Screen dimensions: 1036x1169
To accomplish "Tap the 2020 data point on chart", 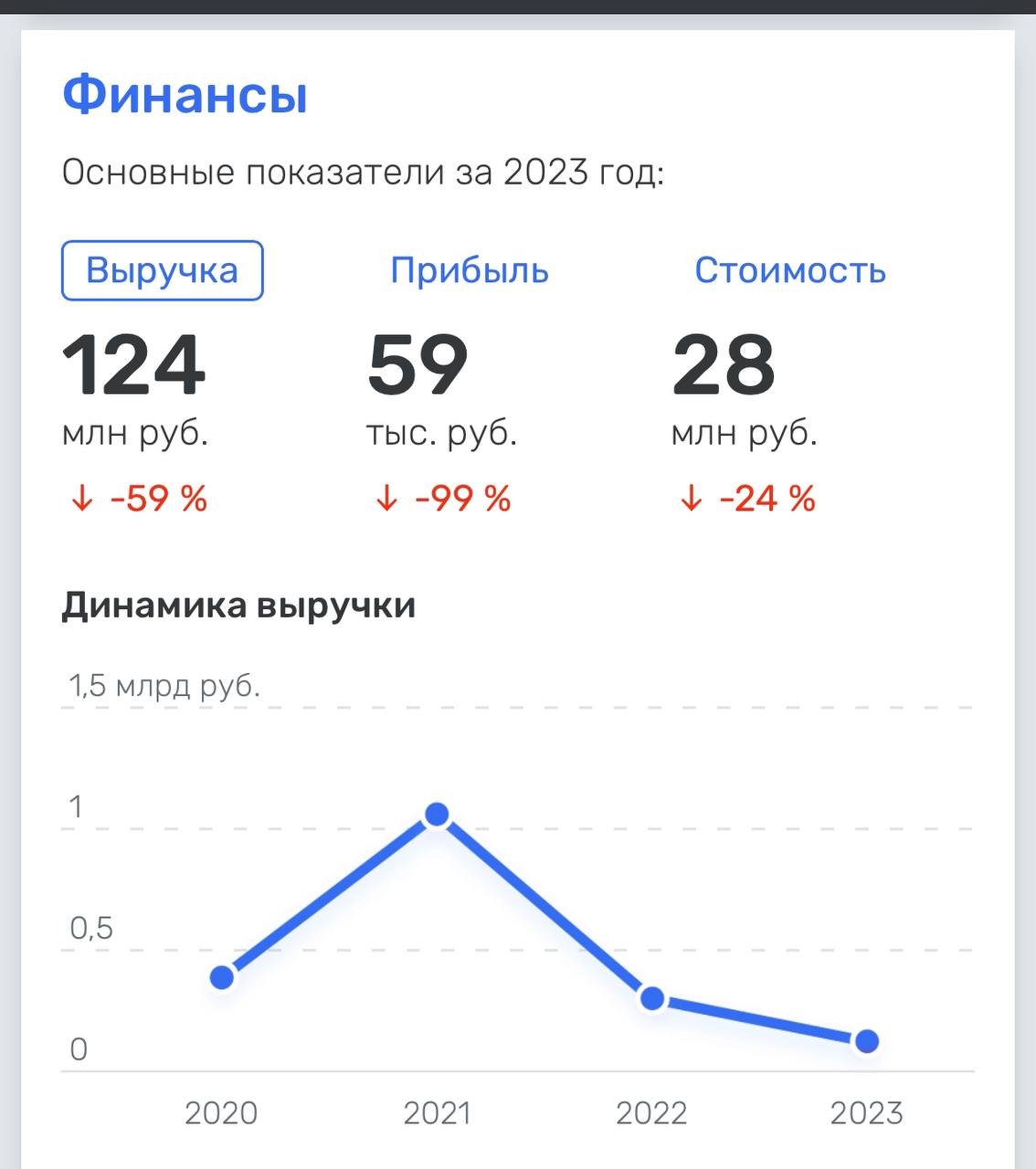I will coord(222,977).
